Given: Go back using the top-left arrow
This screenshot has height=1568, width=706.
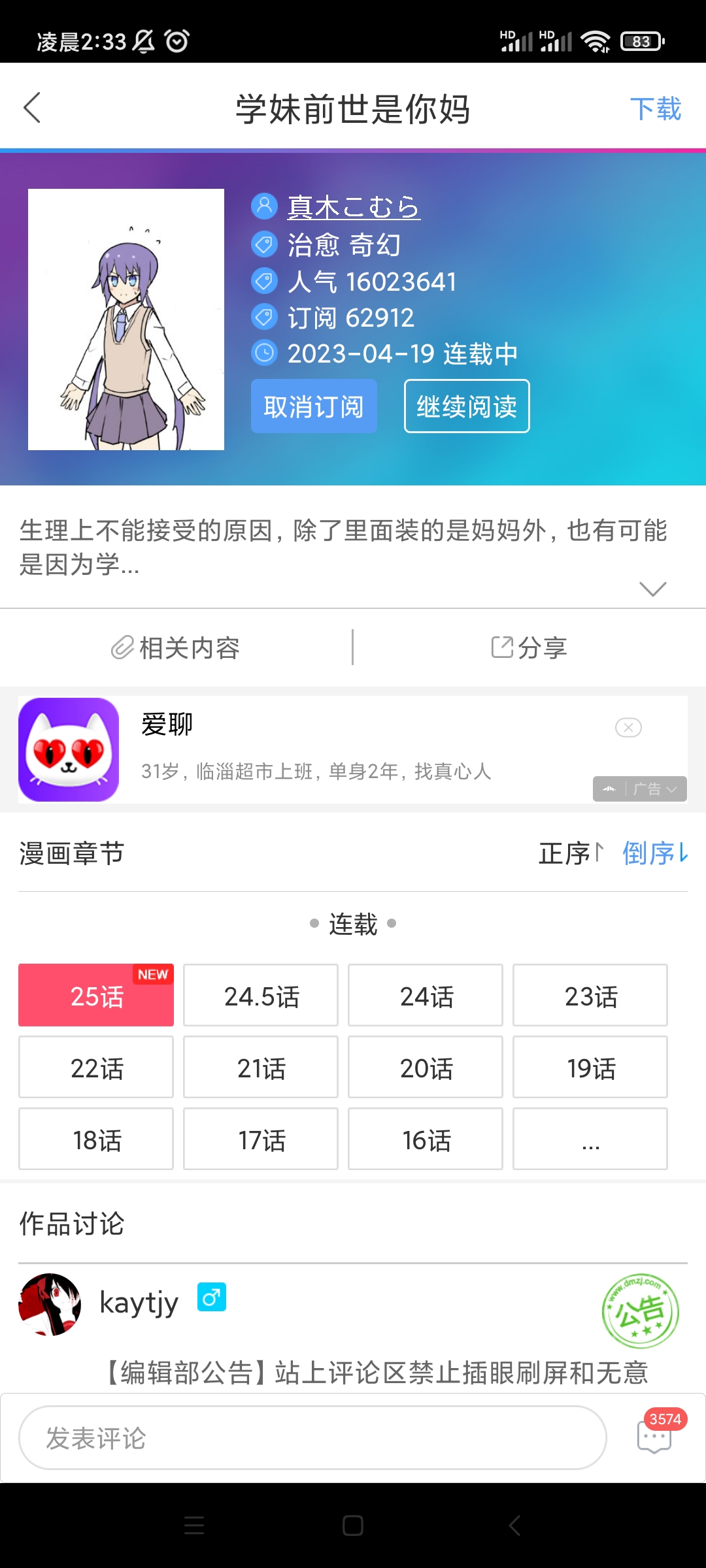Looking at the screenshot, I should pyautogui.click(x=32, y=108).
